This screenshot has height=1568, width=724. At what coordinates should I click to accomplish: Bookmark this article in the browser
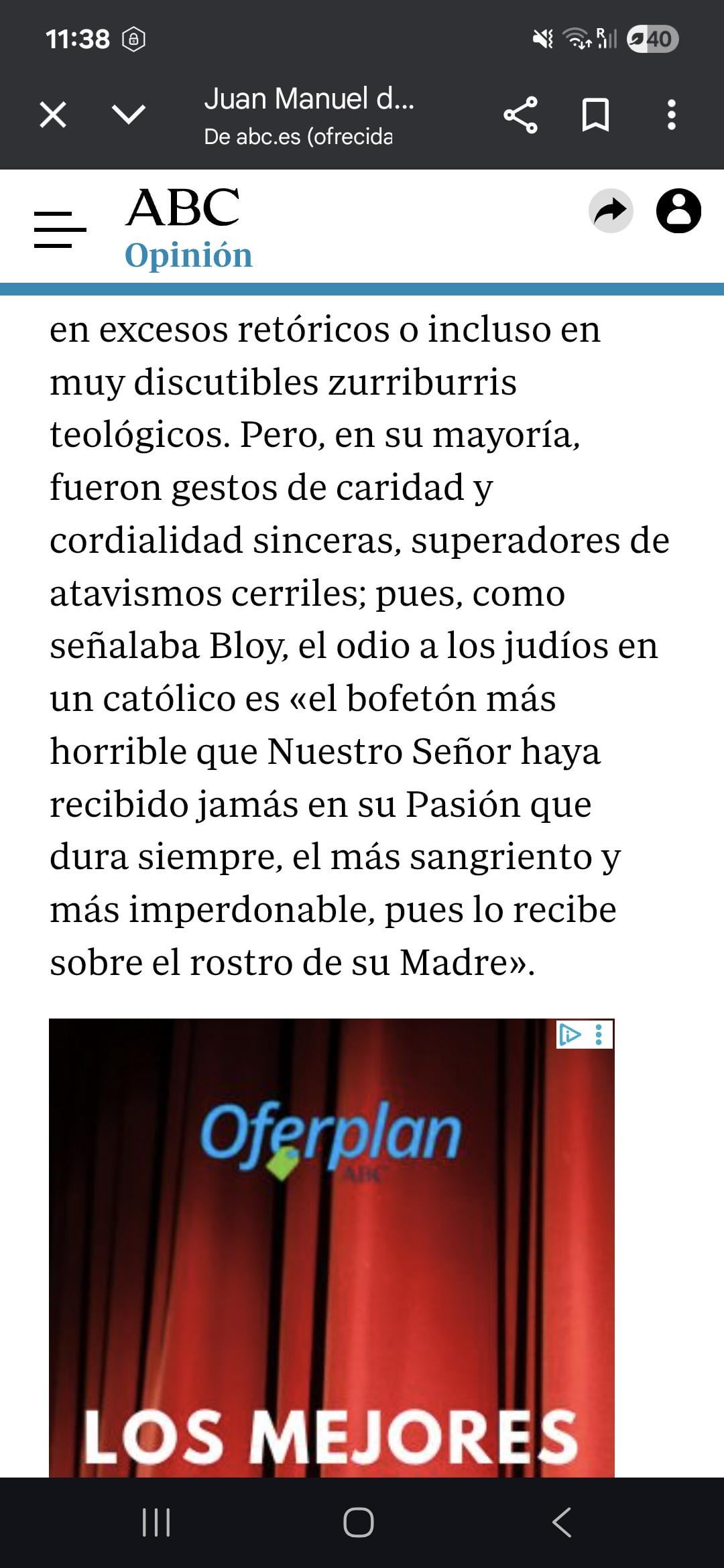[x=595, y=115]
